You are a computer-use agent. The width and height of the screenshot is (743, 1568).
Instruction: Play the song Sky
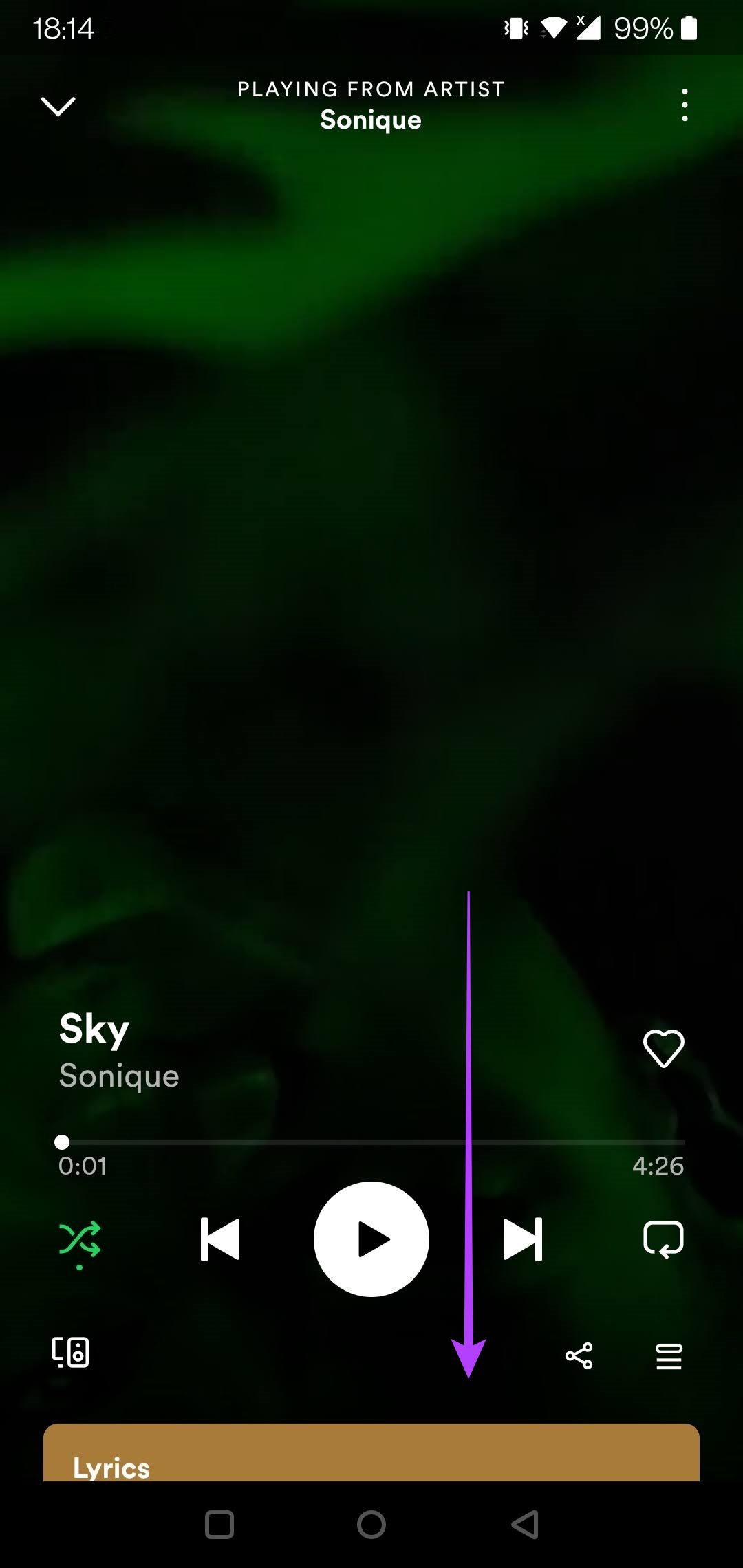371,1239
